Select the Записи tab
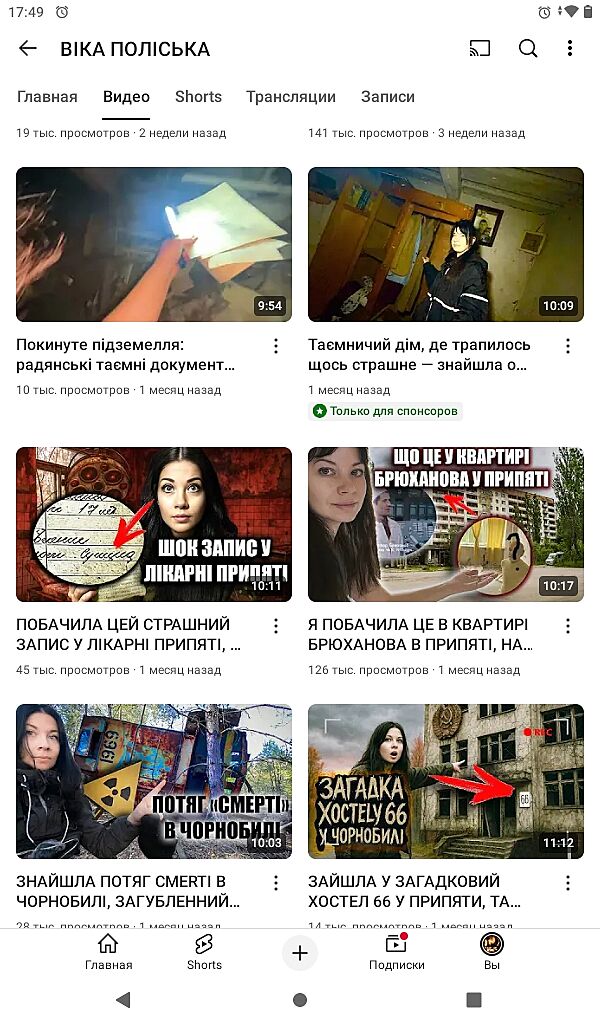 pos(388,97)
